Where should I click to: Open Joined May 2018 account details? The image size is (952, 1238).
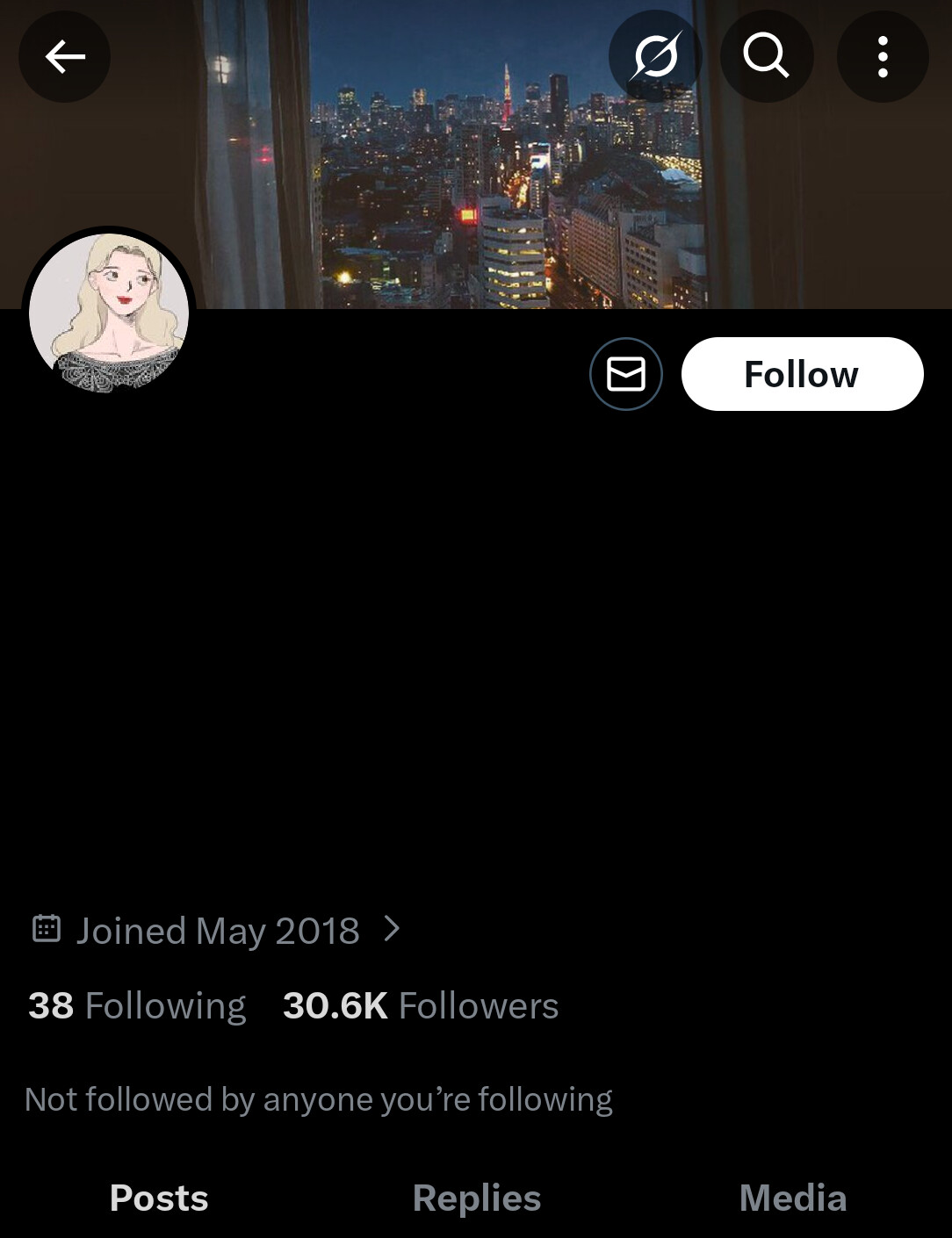(x=217, y=930)
